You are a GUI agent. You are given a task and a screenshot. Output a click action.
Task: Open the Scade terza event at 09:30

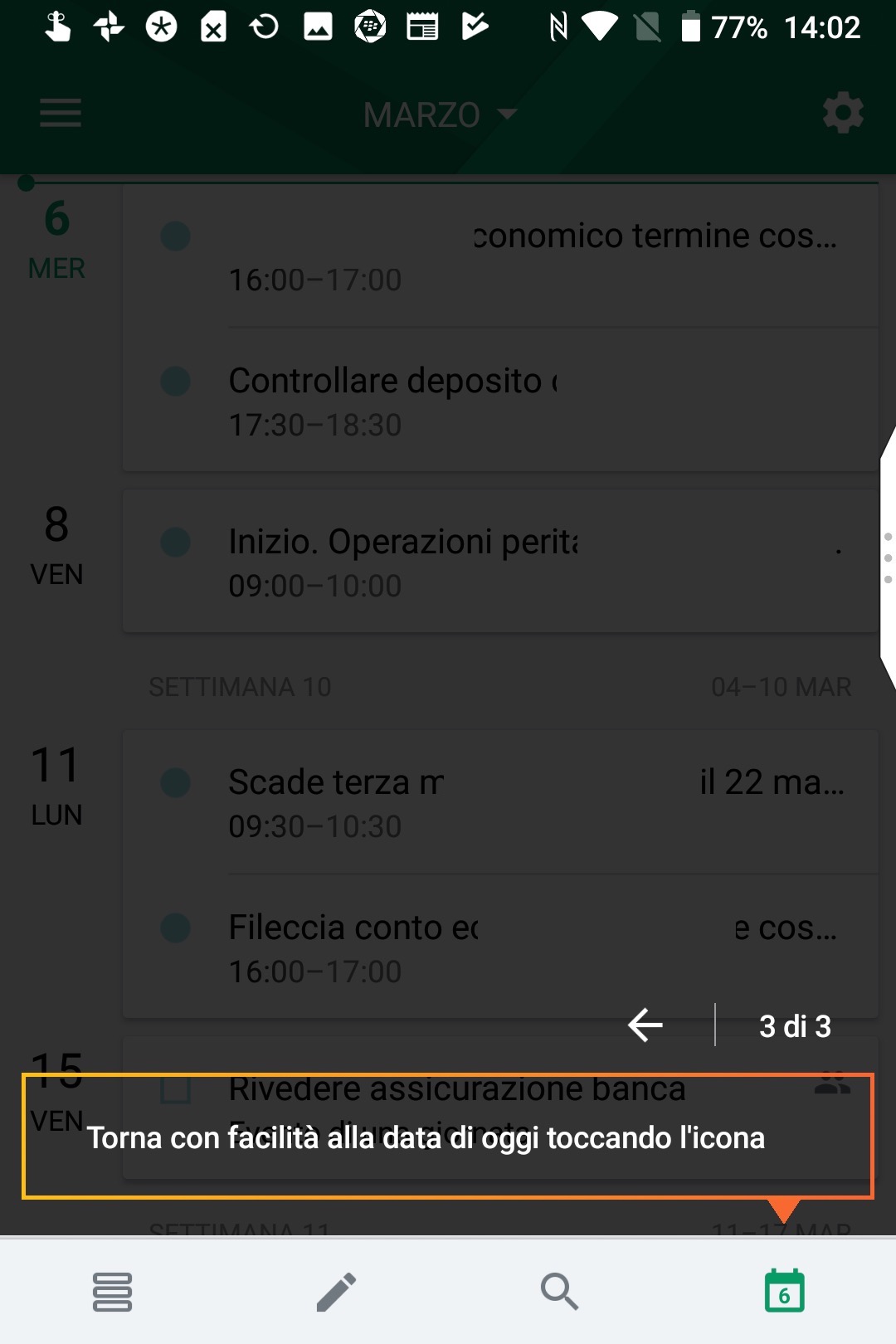[498, 802]
